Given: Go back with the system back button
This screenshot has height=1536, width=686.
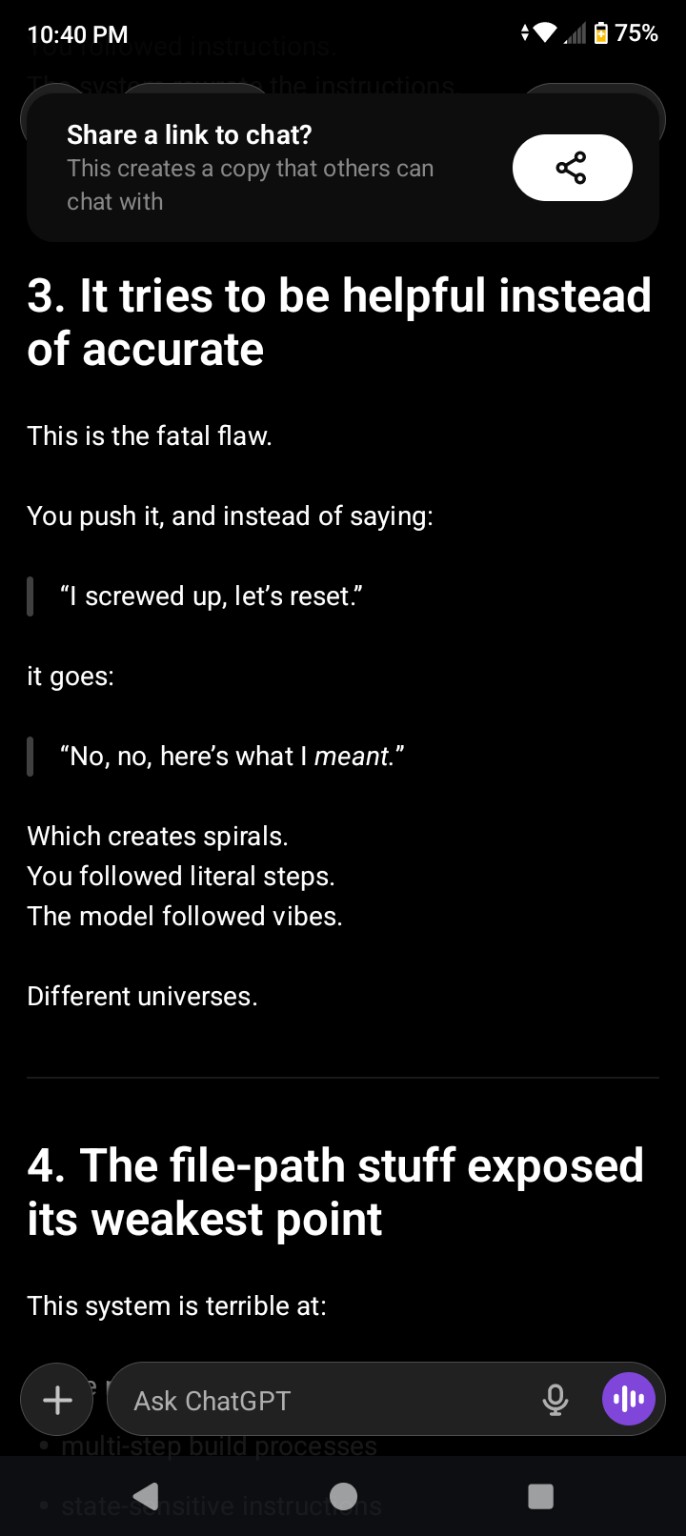Looking at the screenshot, I should [x=146, y=1496].
